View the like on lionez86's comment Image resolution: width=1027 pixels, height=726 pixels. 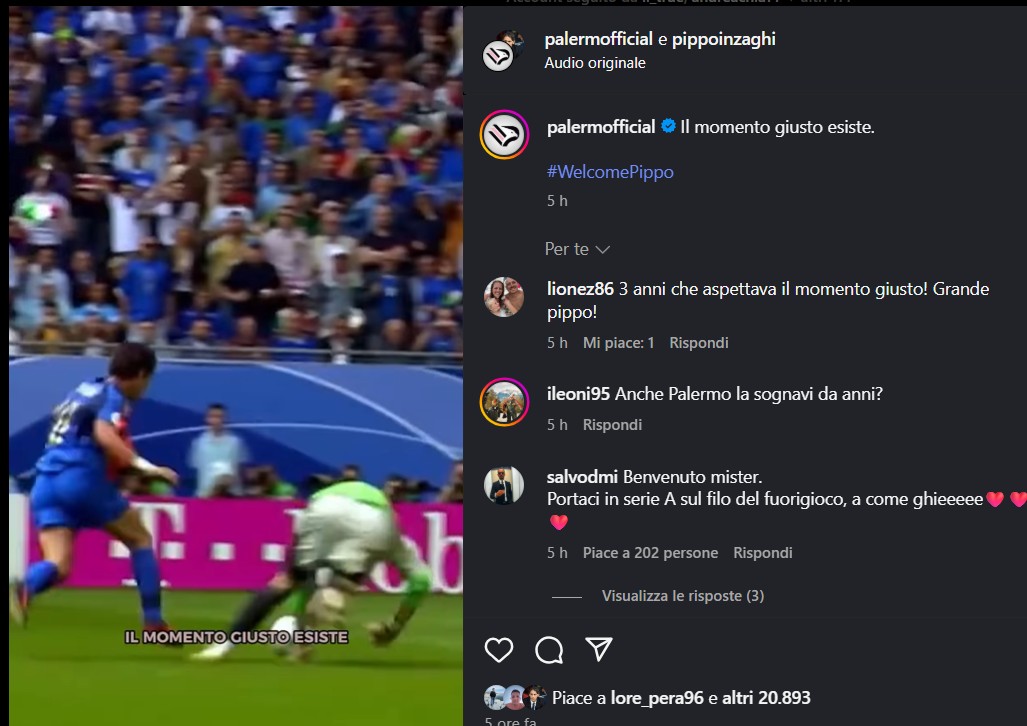[x=618, y=343]
